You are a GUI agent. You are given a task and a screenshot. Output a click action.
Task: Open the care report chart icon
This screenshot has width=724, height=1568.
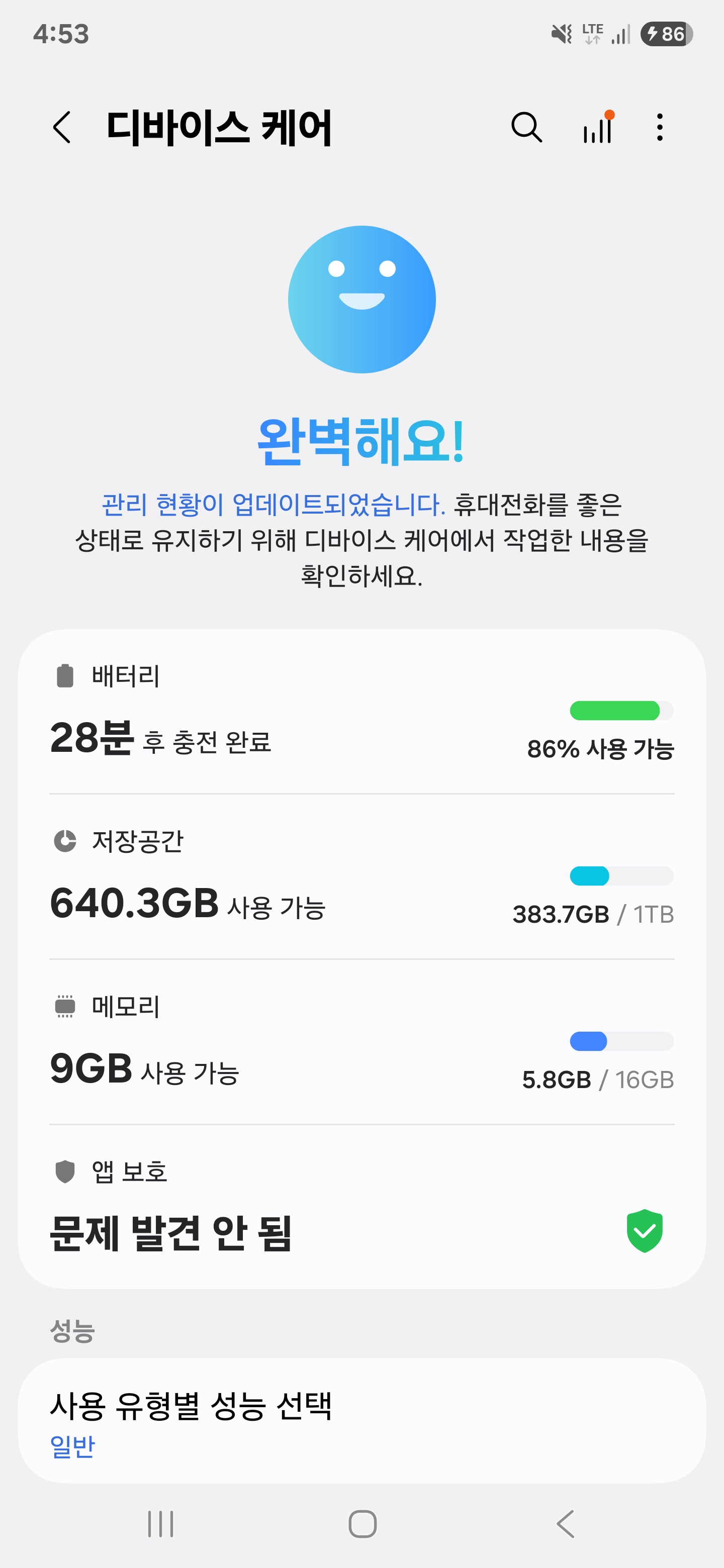[x=597, y=127]
